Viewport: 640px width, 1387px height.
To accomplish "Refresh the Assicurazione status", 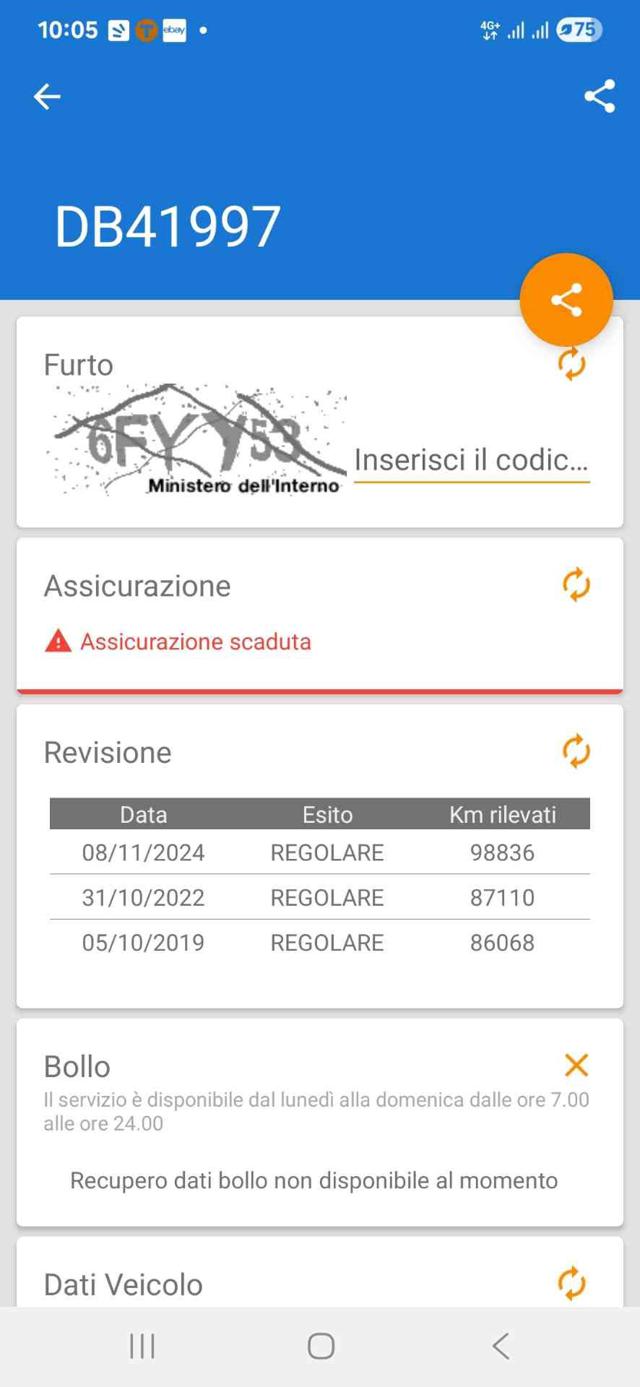I will coord(576,585).
